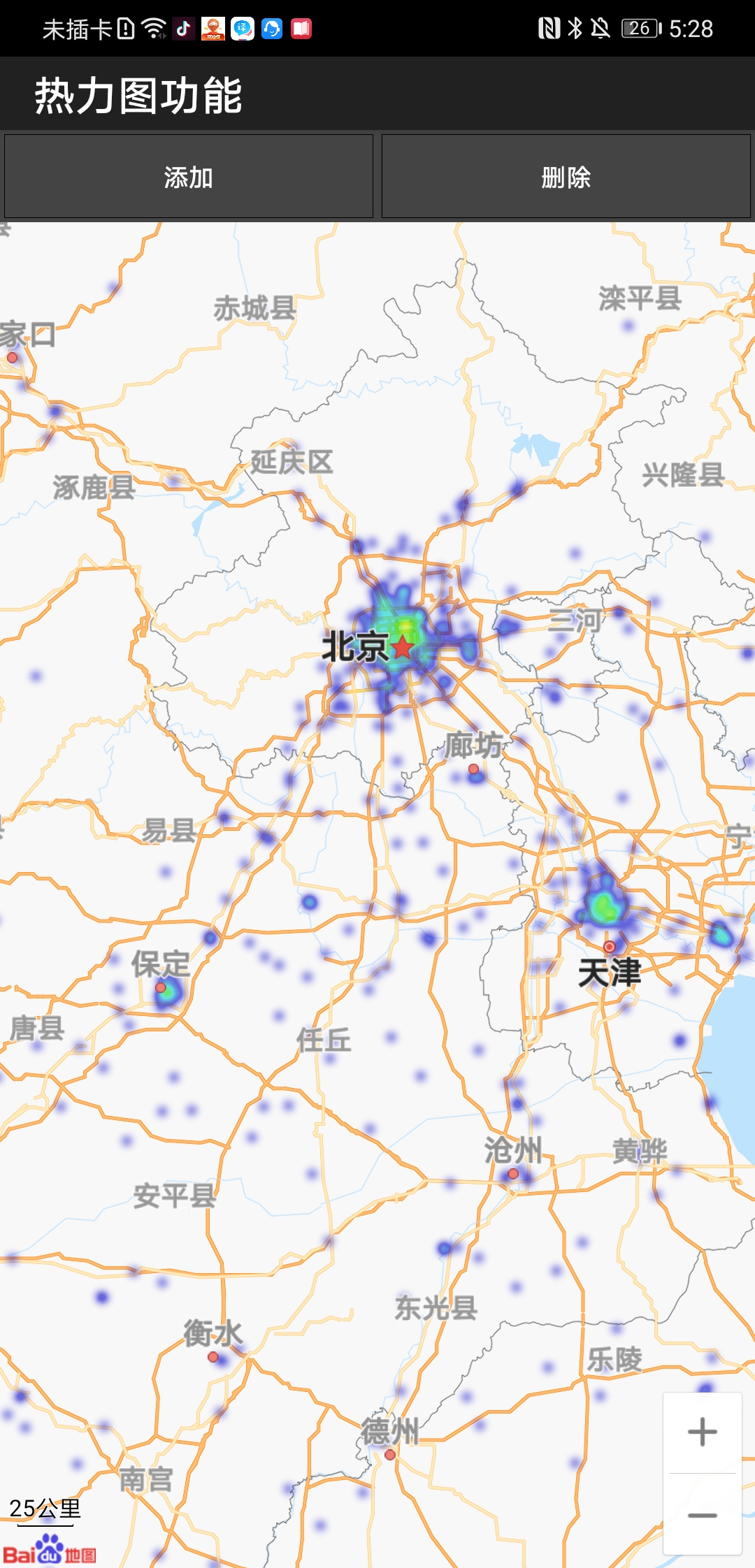Zoom in the map with plus button

click(x=702, y=1432)
